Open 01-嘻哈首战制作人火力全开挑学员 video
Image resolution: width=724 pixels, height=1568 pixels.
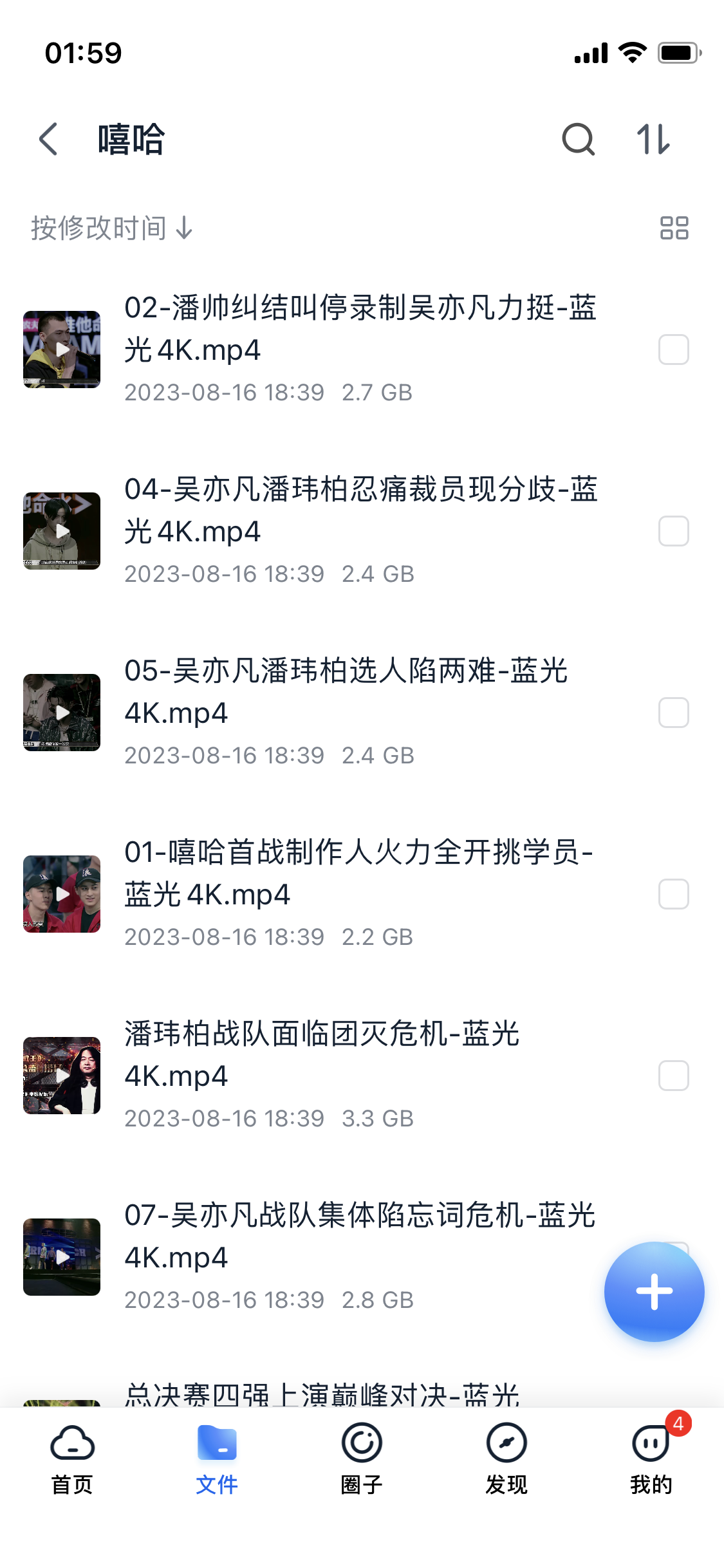[359, 873]
